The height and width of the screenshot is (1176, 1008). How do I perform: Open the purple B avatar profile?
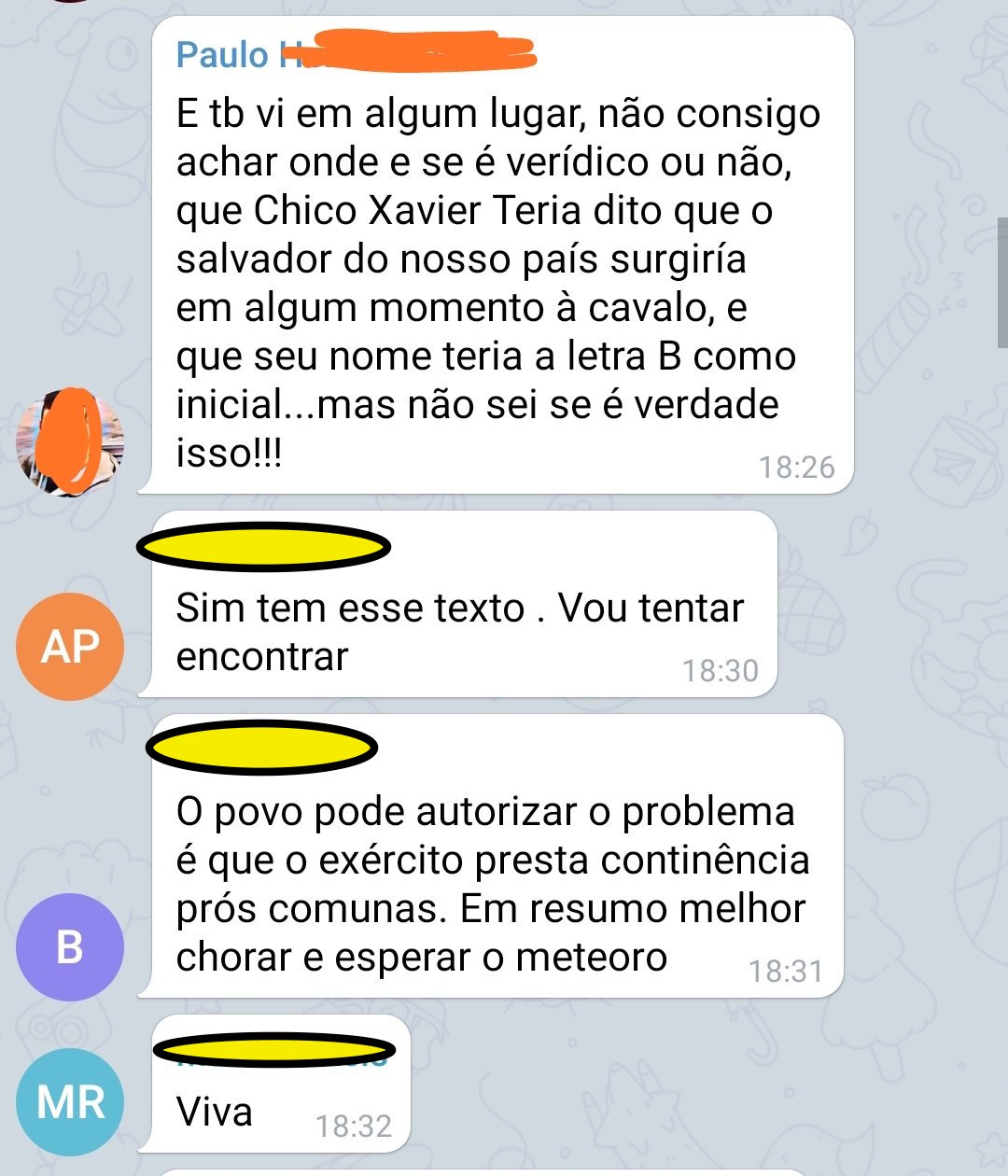click(x=70, y=946)
